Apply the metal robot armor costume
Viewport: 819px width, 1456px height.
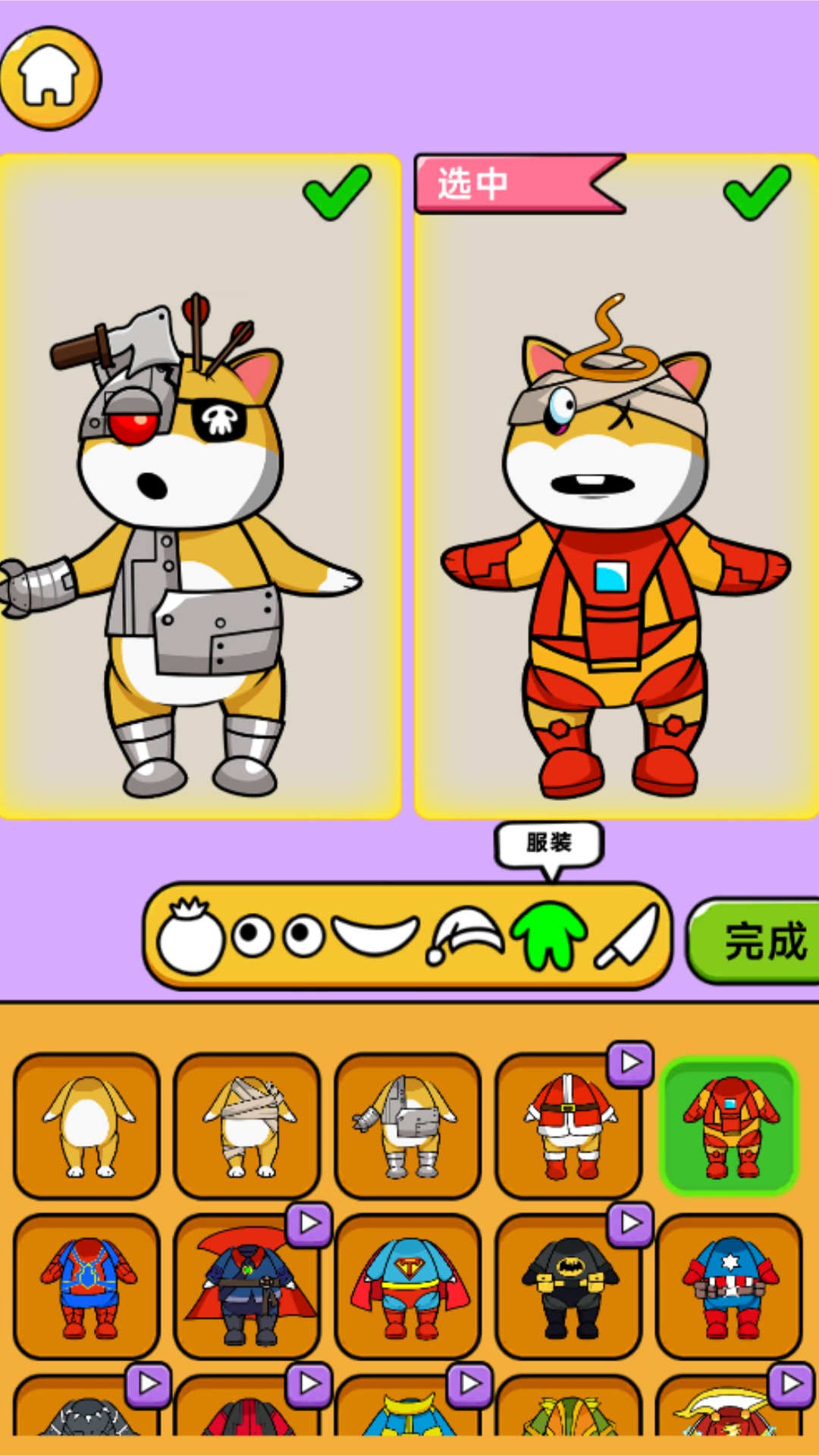pos(408,1125)
